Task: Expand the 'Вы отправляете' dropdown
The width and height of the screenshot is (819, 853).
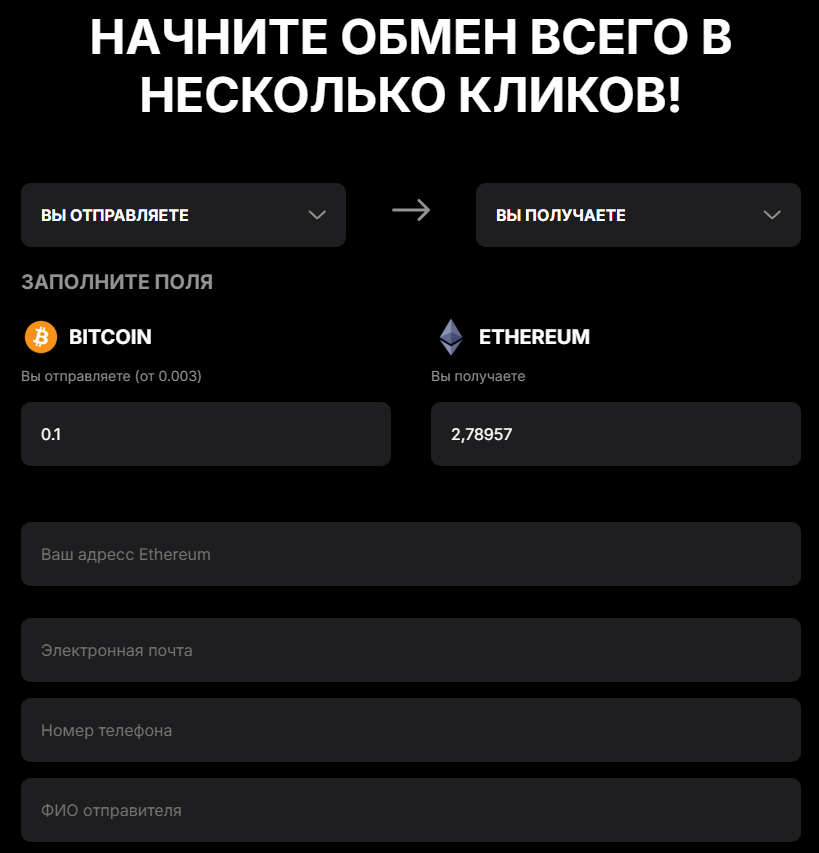Action: [183, 215]
